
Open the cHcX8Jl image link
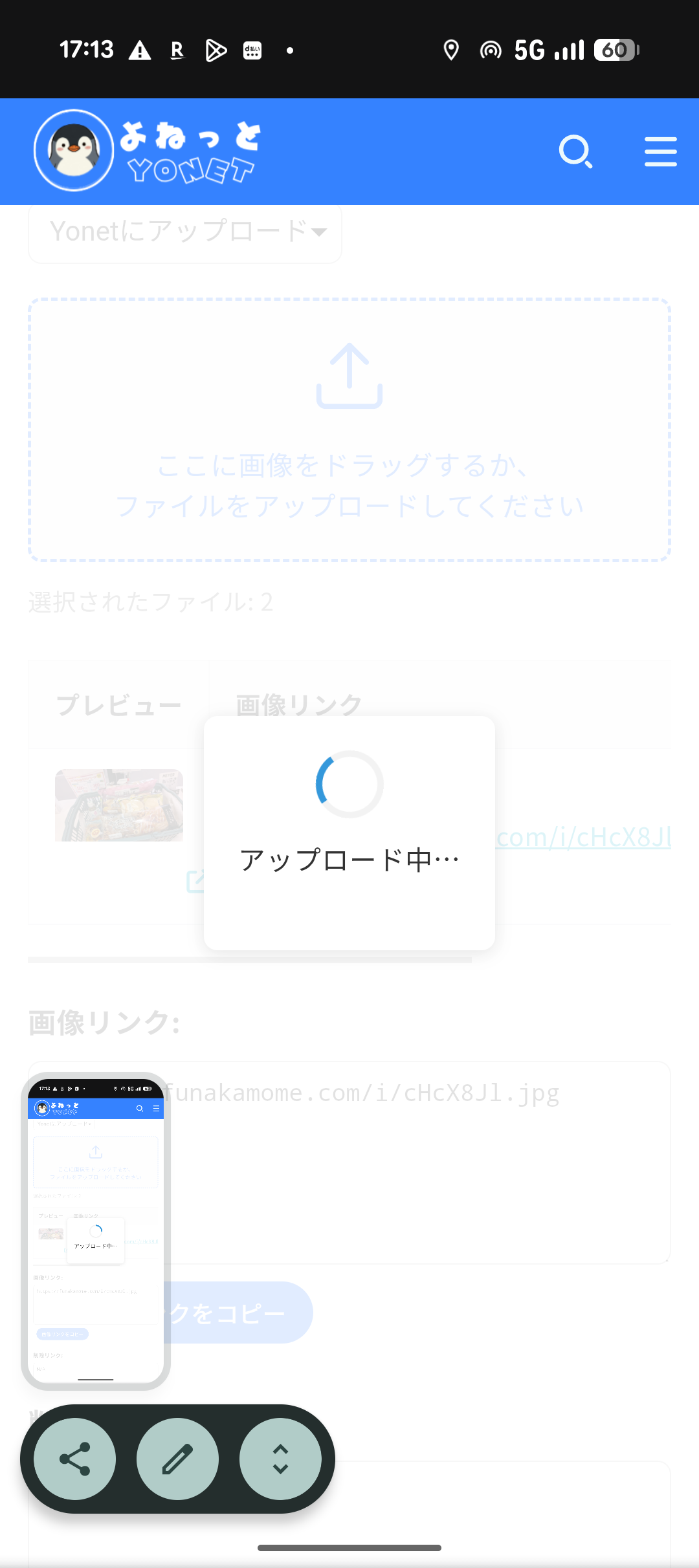[x=583, y=838]
